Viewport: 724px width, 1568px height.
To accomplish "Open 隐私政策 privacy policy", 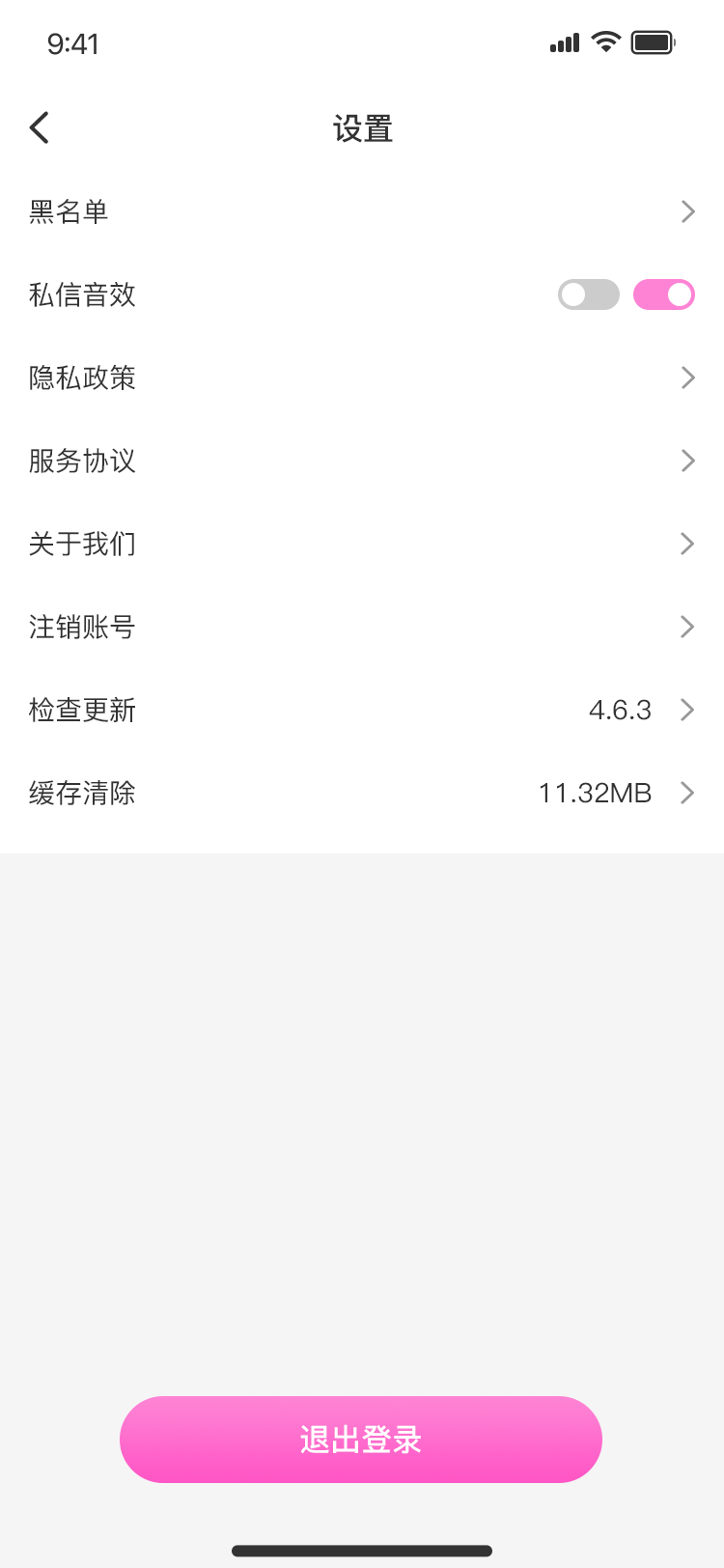I will click(361, 378).
